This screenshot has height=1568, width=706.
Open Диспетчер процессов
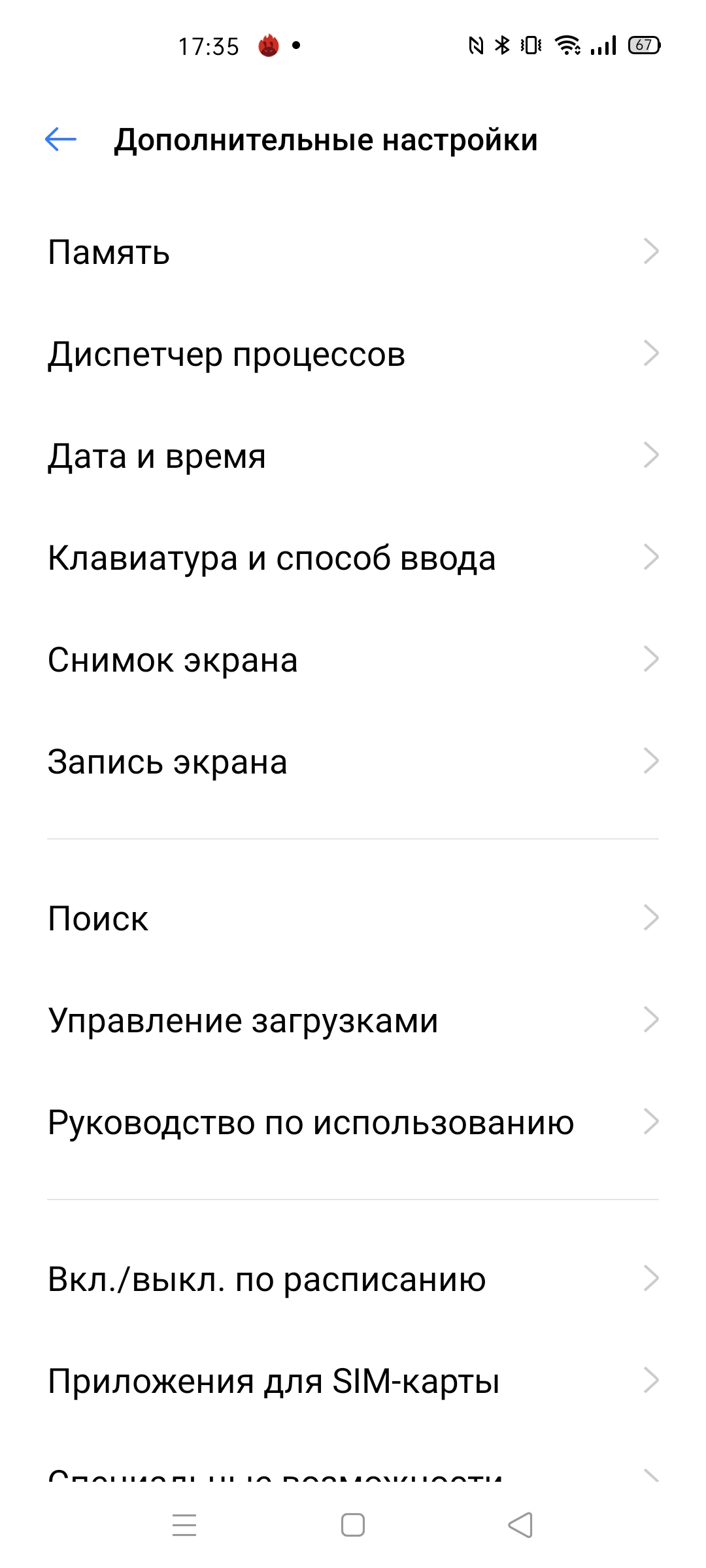[353, 354]
